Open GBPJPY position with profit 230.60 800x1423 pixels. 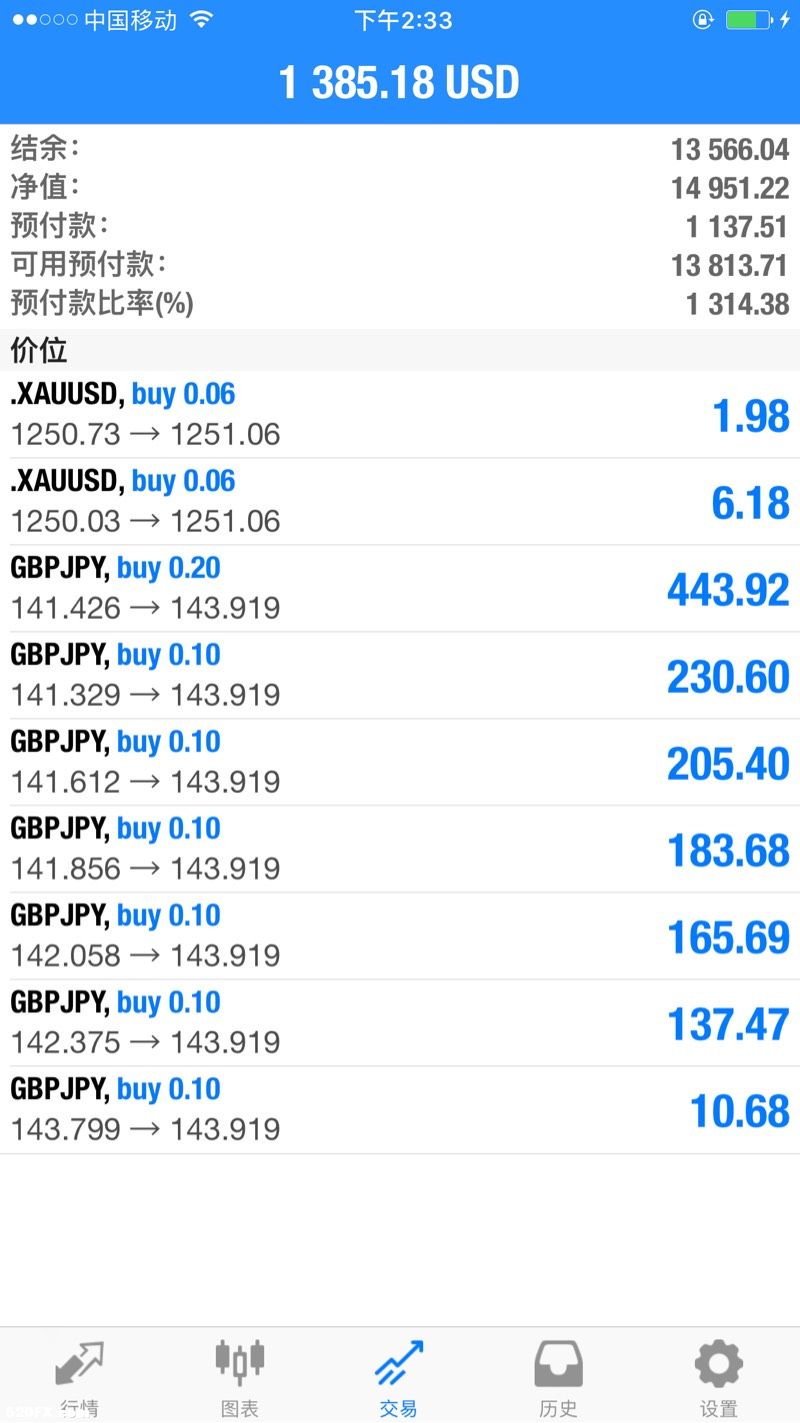point(400,676)
